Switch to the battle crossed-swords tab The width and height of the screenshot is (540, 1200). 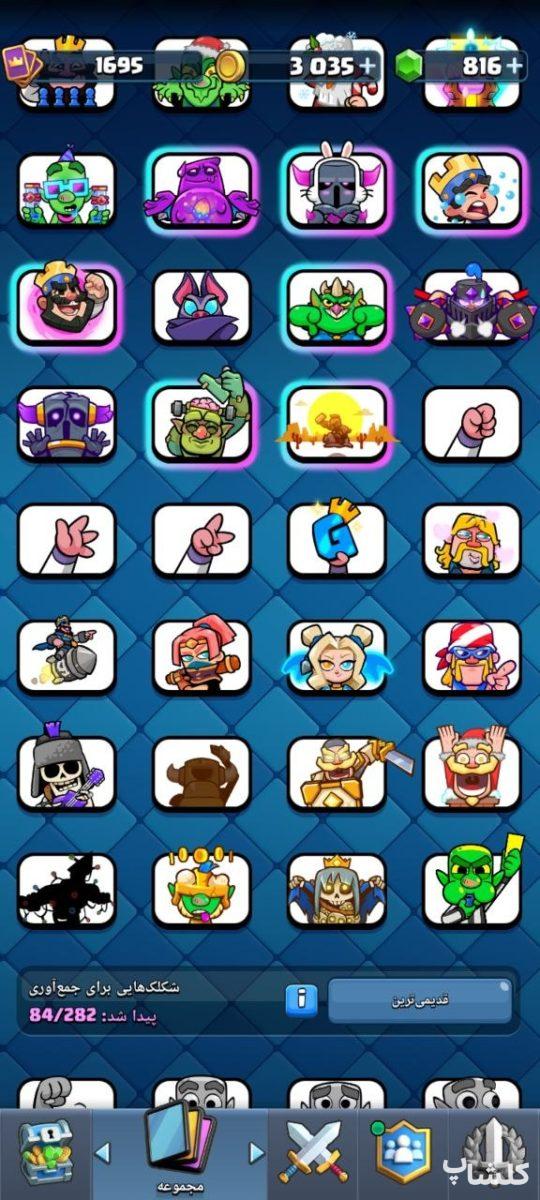[x=313, y=1152]
